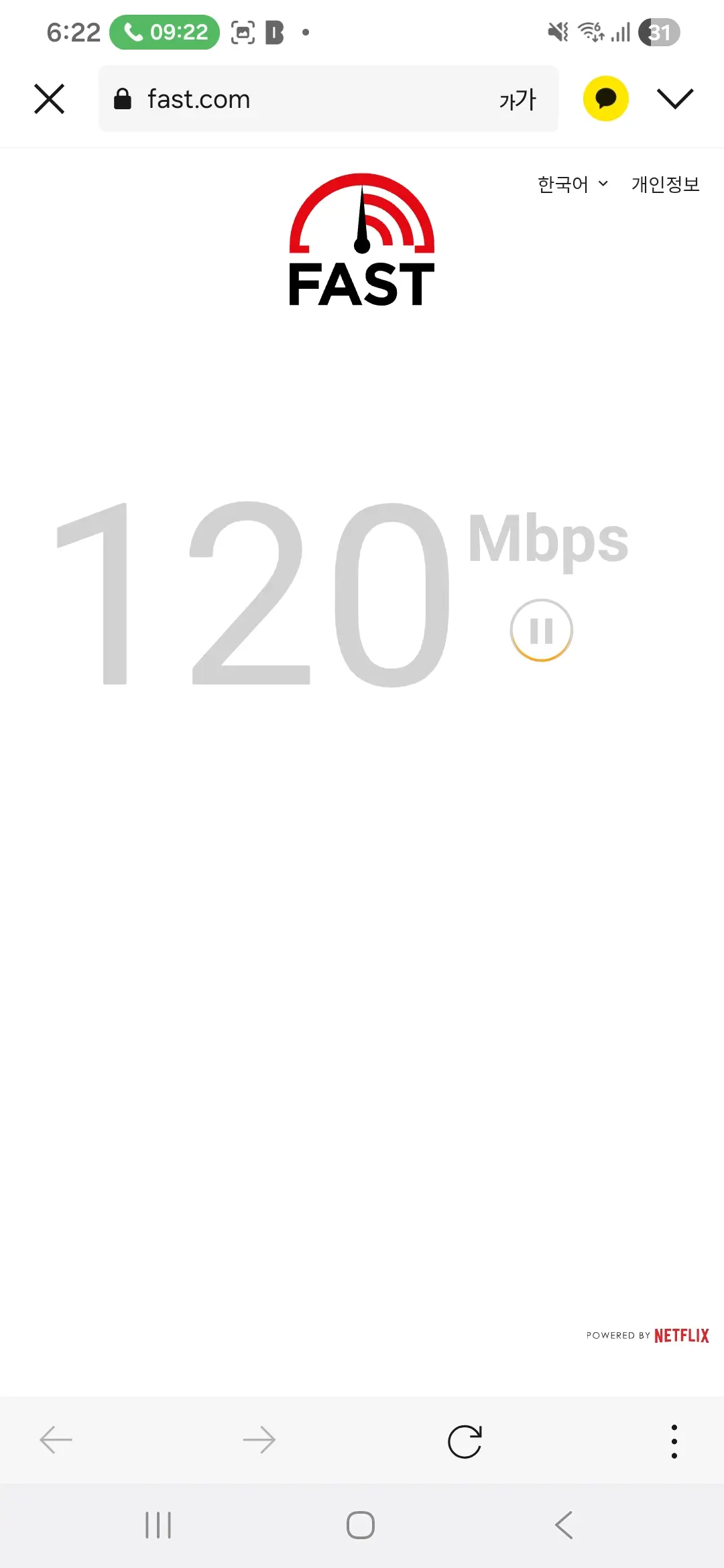
Task: Tap the fast.com address bar
Action: coord(295,99)
